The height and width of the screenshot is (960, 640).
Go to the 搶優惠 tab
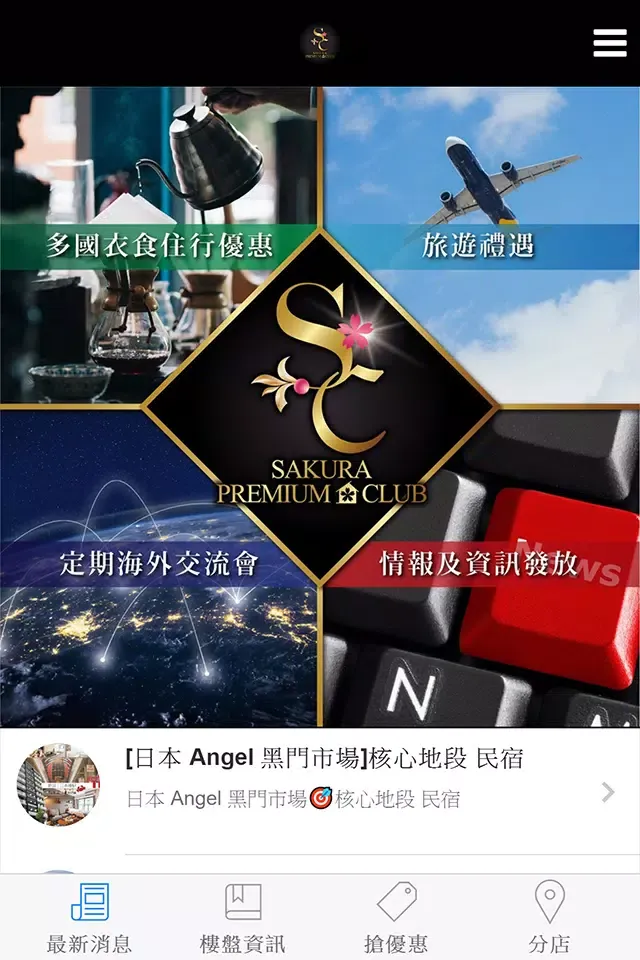(396, 918)
